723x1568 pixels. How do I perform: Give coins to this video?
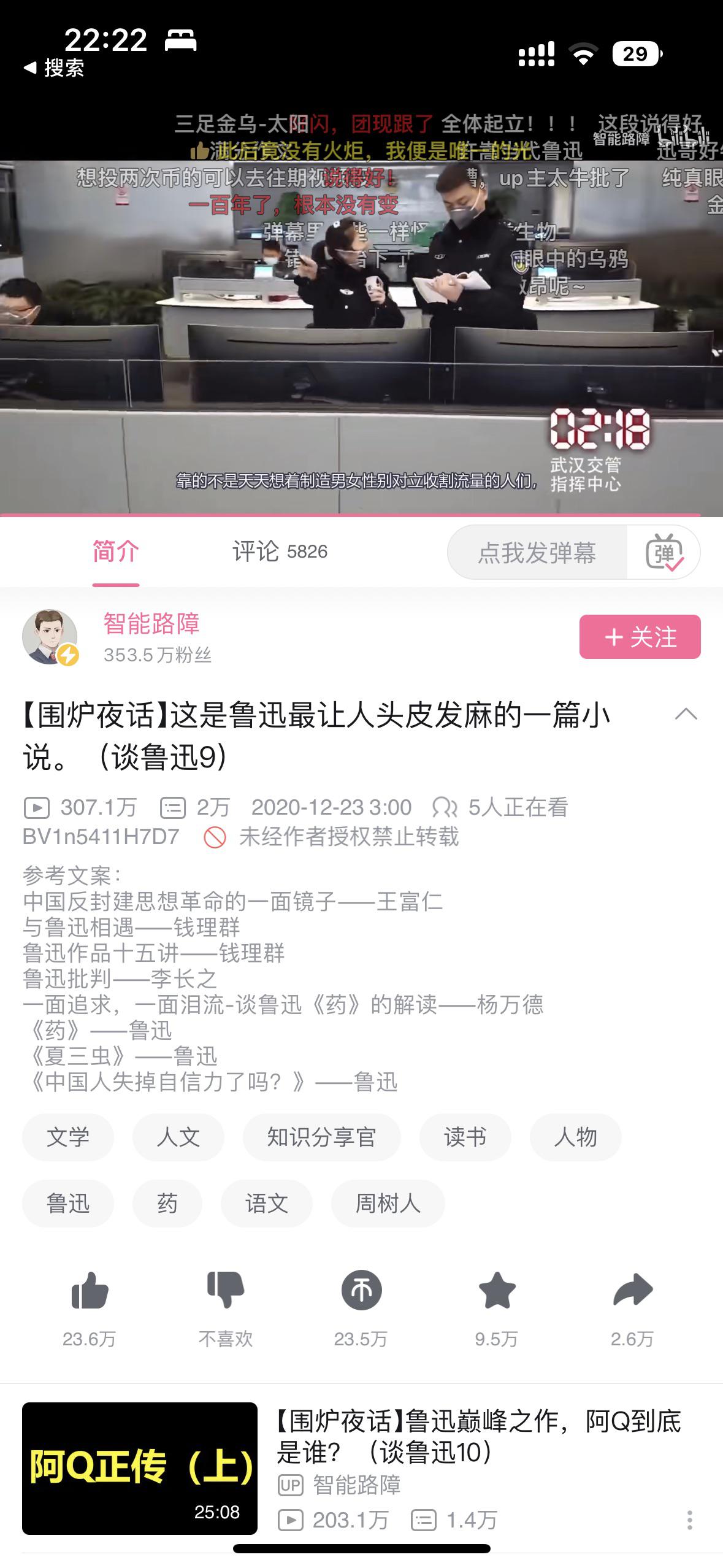point(361,1291)
